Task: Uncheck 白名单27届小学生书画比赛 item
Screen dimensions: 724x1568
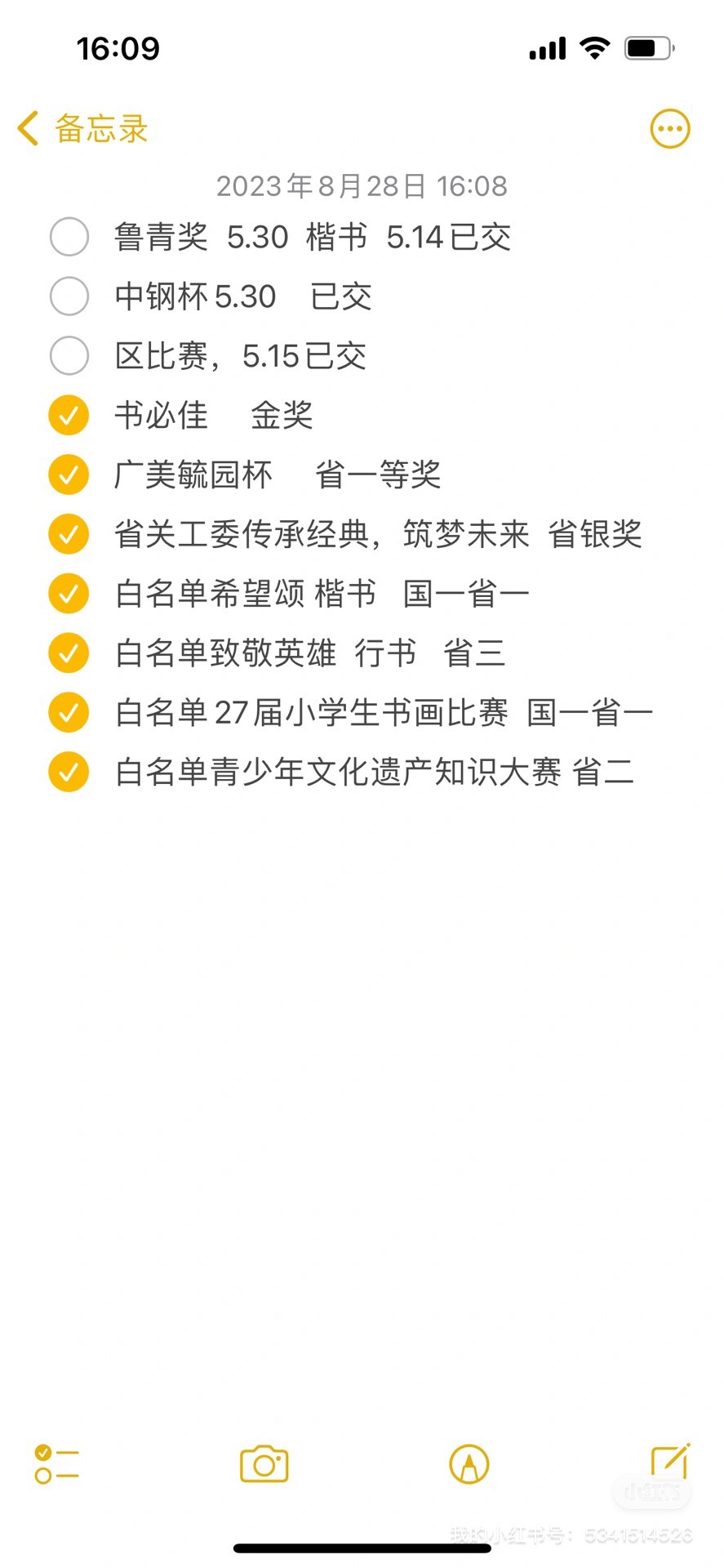Action: (x=69, y=712)
